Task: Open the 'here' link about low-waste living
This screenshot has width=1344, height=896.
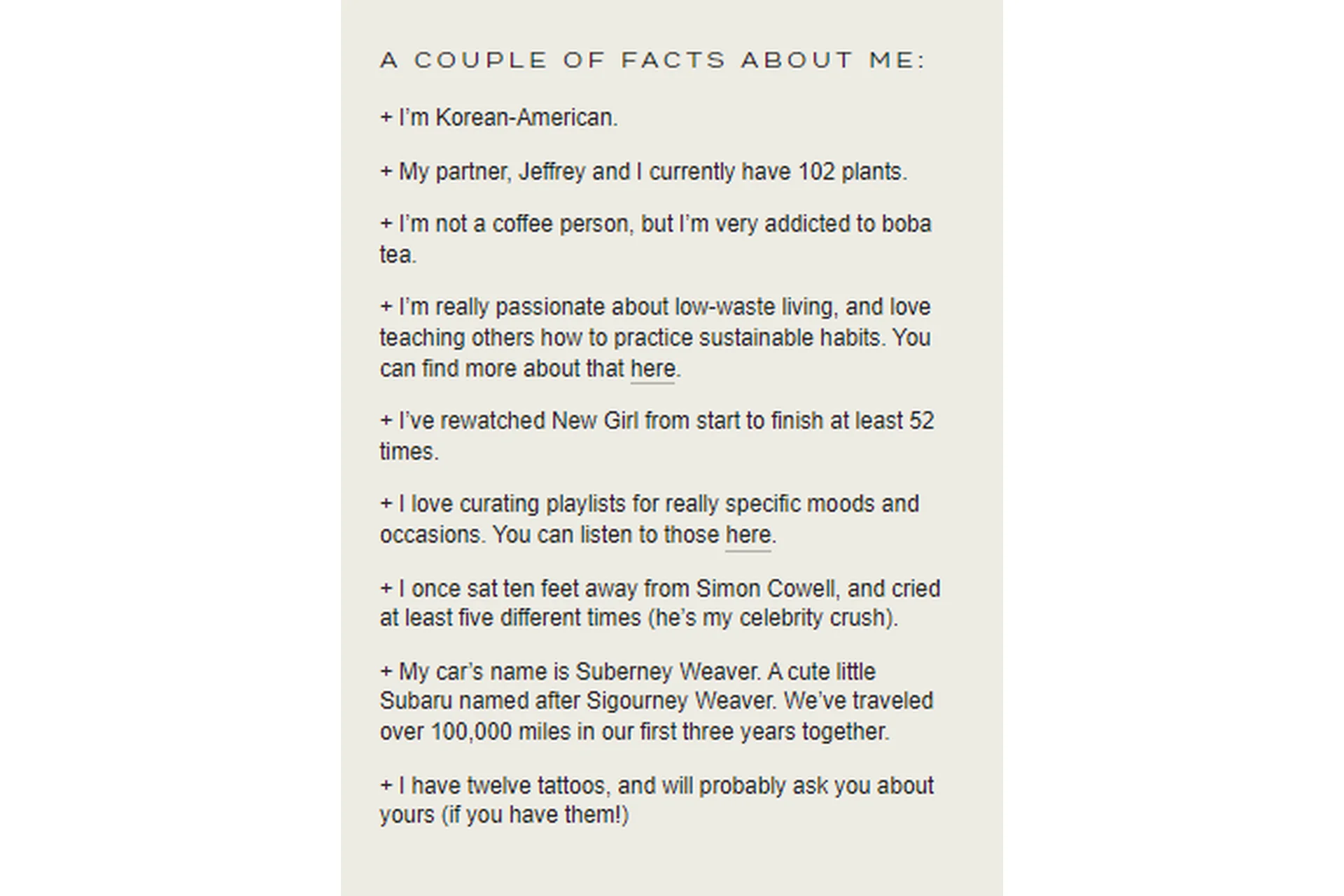Action: (652, 368)
